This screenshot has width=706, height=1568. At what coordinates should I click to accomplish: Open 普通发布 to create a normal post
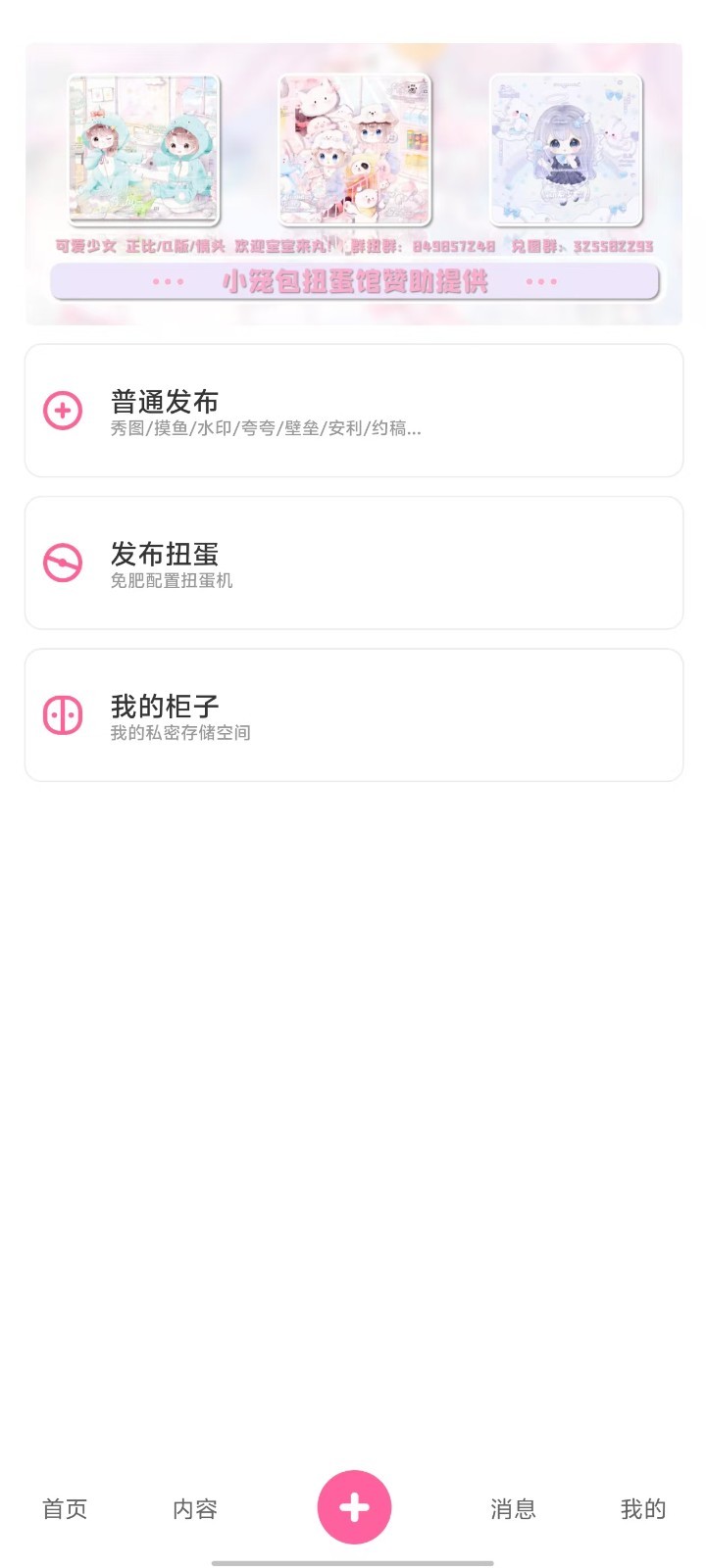pos(353,411)
